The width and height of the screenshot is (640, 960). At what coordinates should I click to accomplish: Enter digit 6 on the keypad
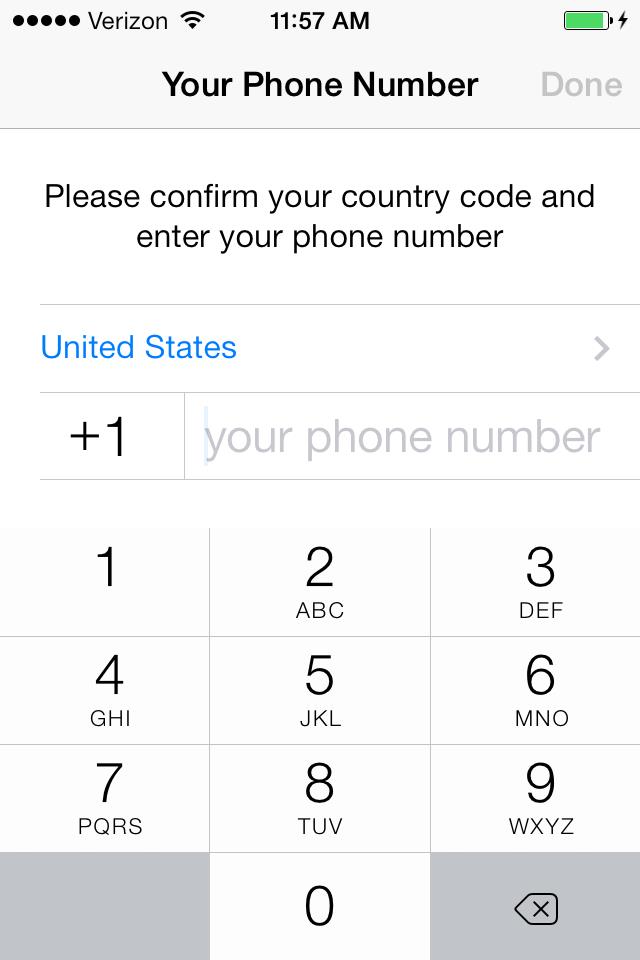coord(536,690)
